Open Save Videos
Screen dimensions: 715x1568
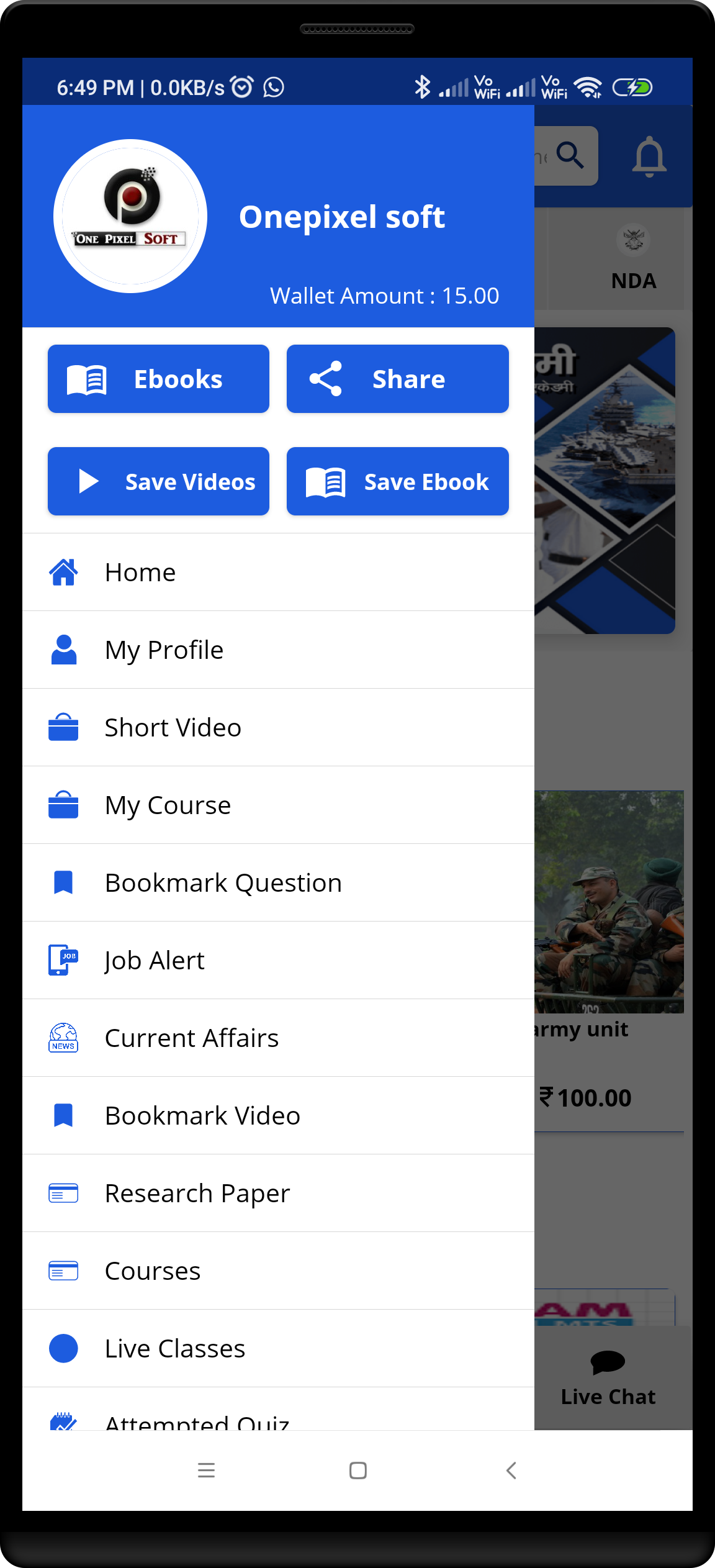tap(158, 481)
